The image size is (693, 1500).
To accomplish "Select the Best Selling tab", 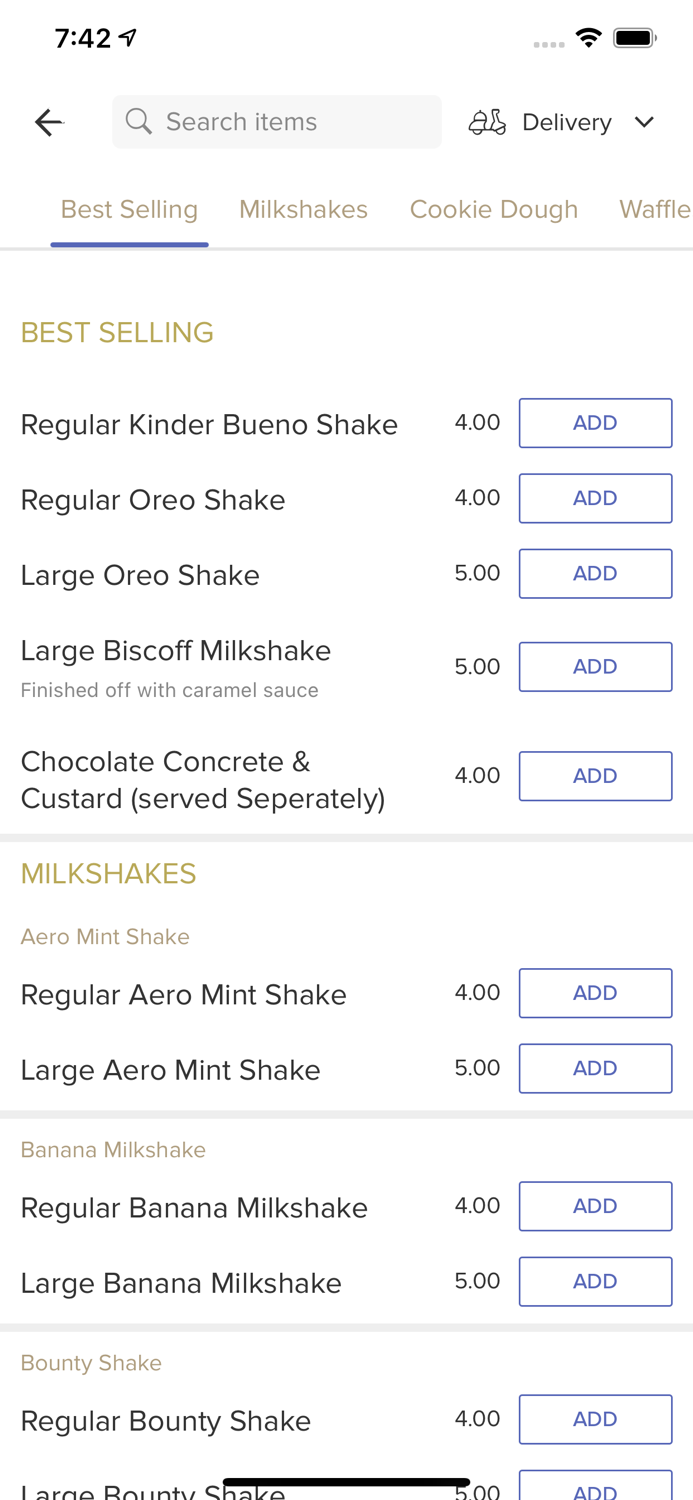I will point(129,209).
